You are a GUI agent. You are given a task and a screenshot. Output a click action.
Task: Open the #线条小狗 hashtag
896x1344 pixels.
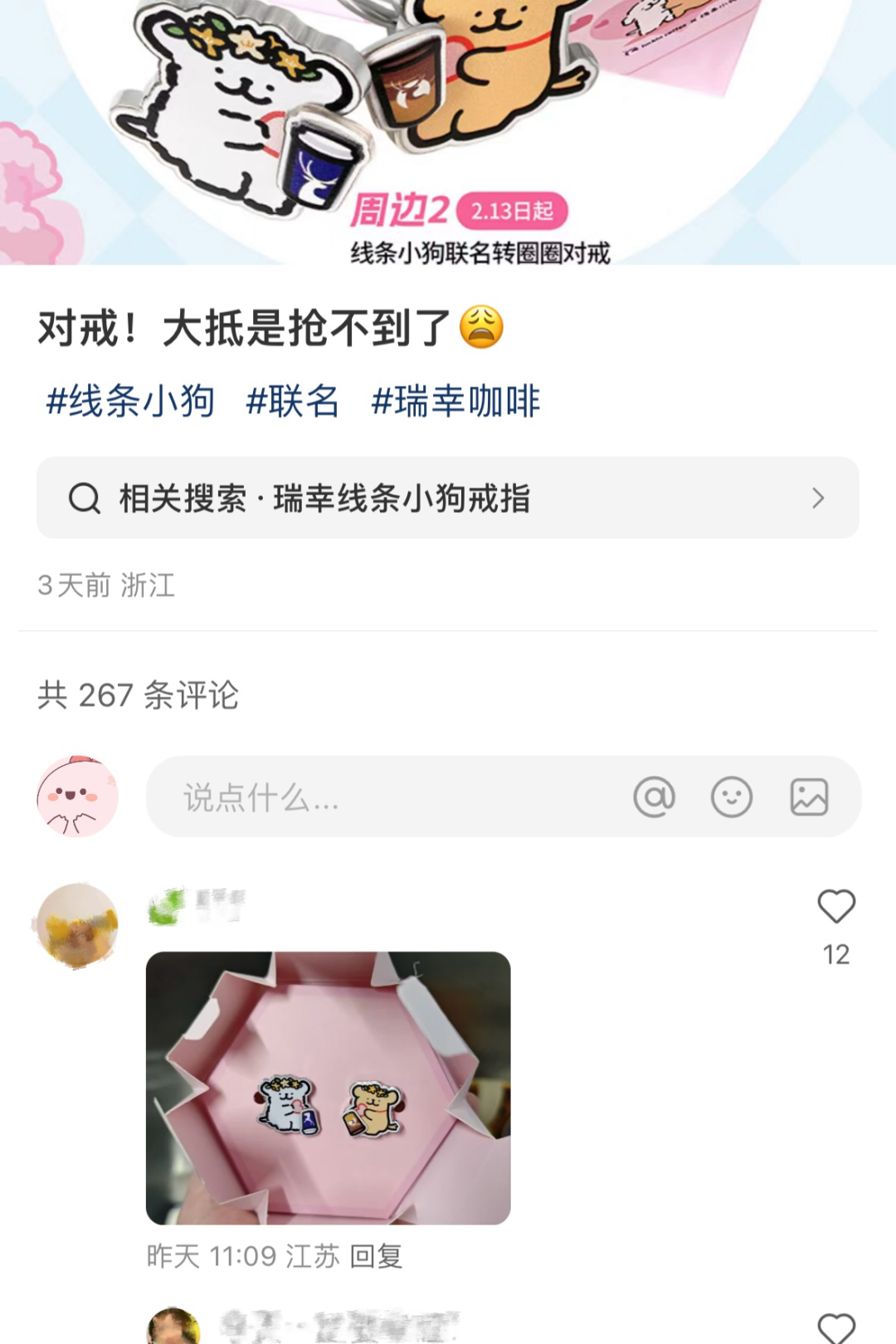tap(130, 402)
